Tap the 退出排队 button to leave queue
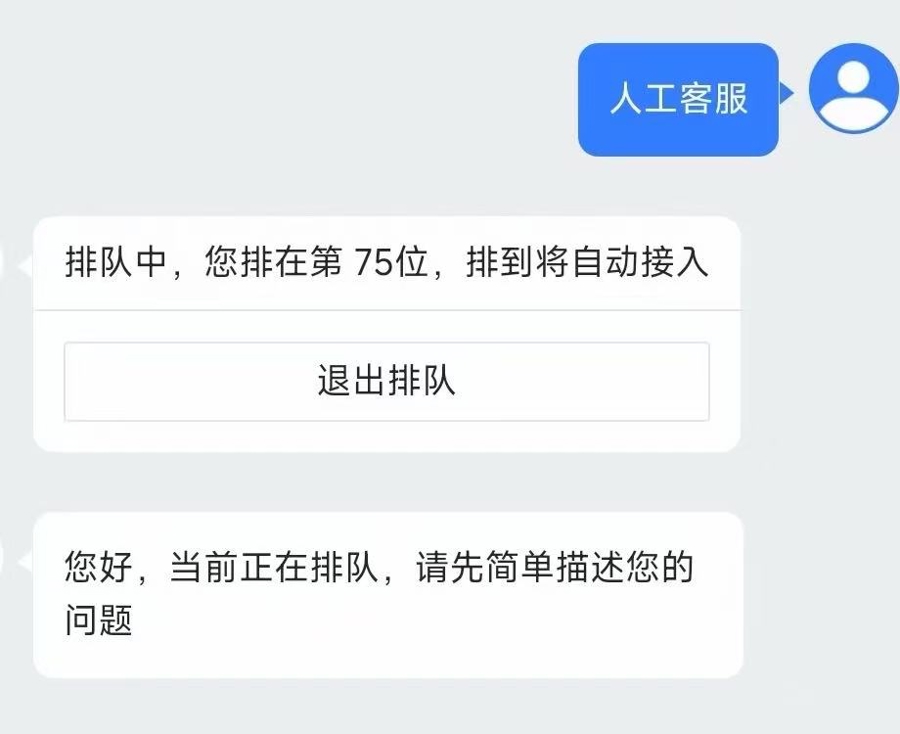900x734 pixels. (x=386, y=382)
